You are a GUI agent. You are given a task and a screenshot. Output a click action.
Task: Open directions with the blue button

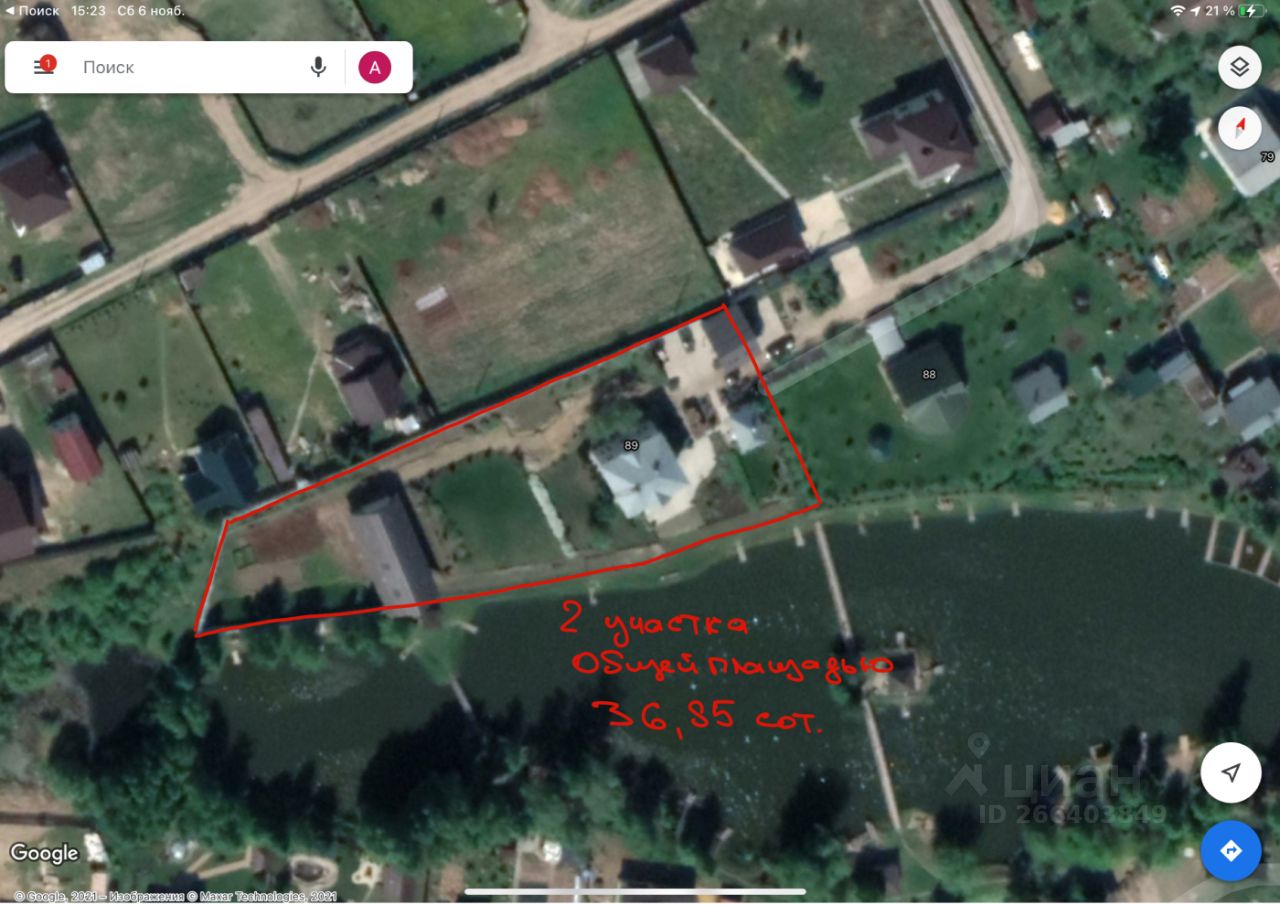(x=1231, y=851)
